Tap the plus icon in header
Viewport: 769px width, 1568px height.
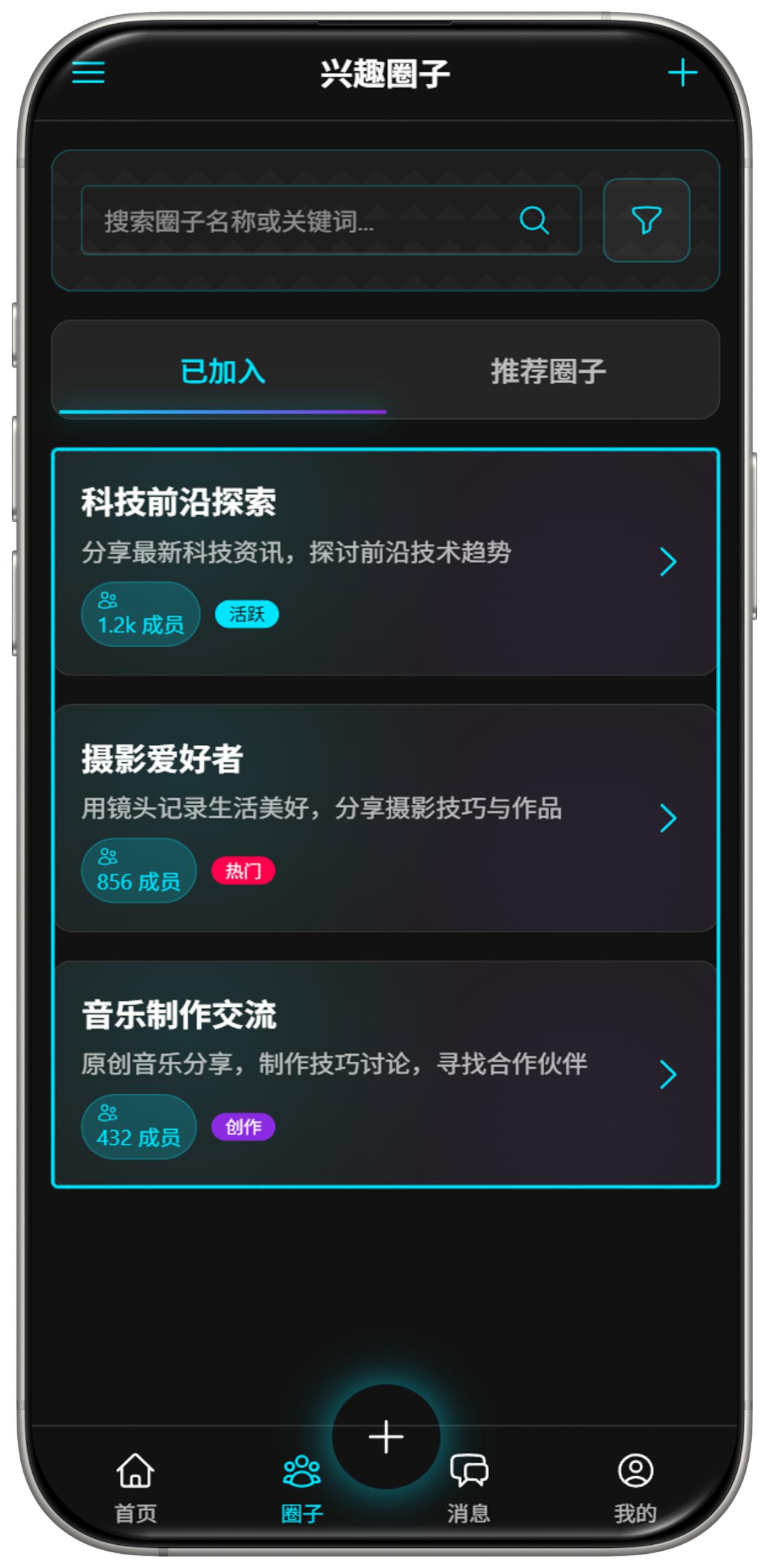coord(682,73)
